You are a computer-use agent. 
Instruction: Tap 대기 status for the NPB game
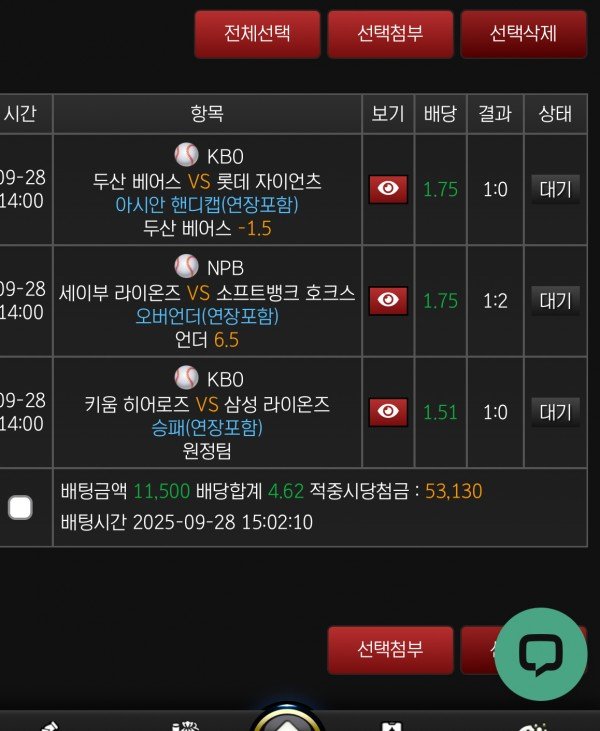(555, 300)
